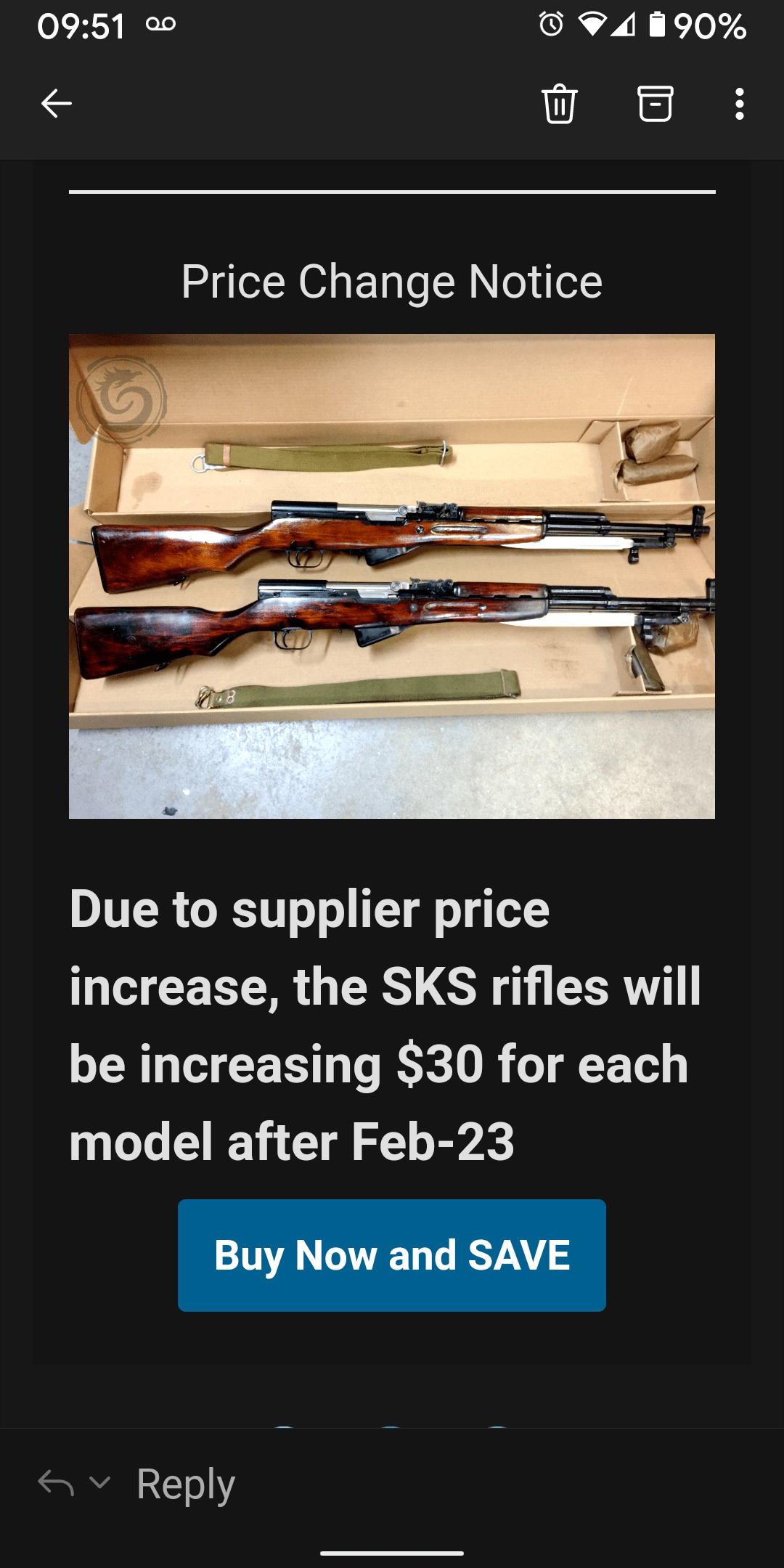Tap the clock showing 09:51

click(x=80, y=24)
